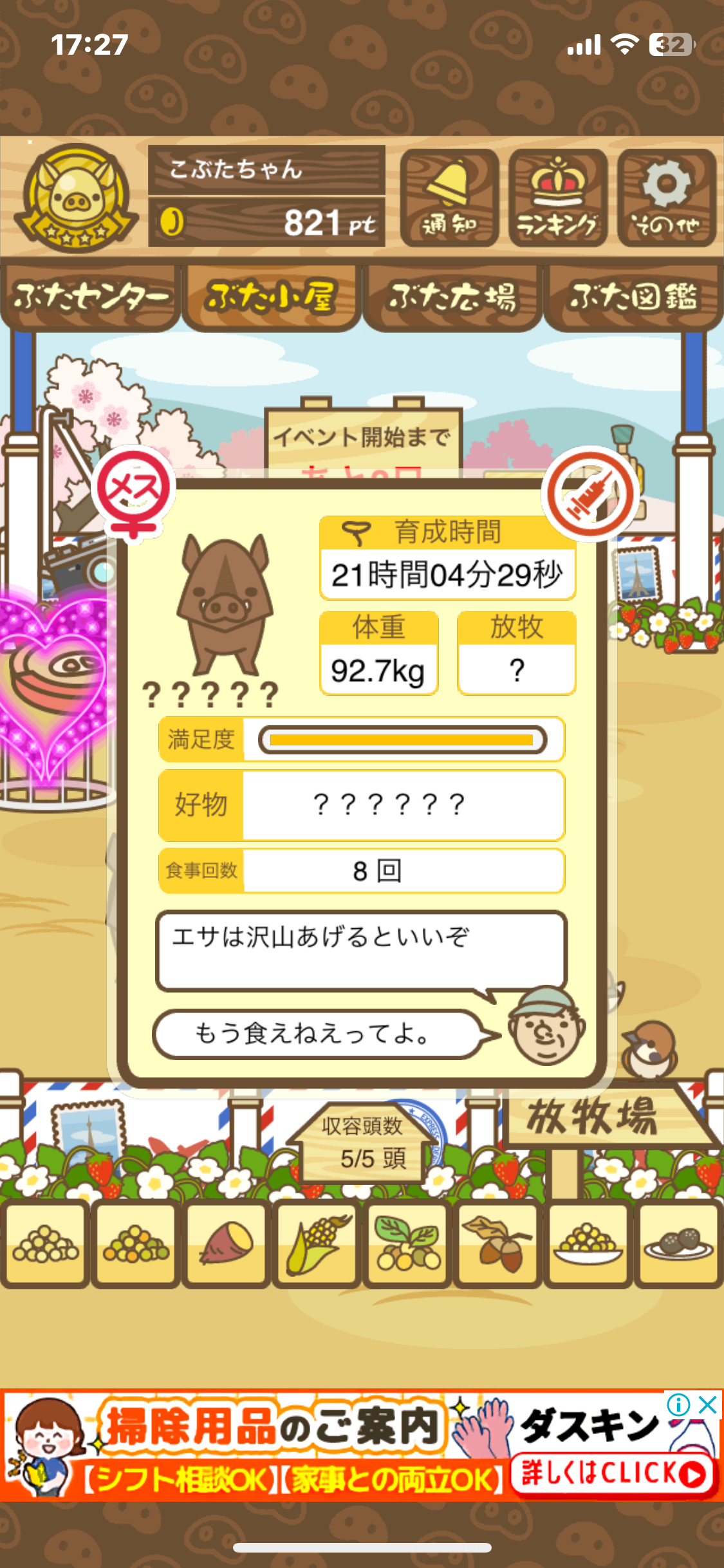Viewport: 724px width, 1568px height.
Task: Go to the ぶた広場 tab
Action: (452, 297)
